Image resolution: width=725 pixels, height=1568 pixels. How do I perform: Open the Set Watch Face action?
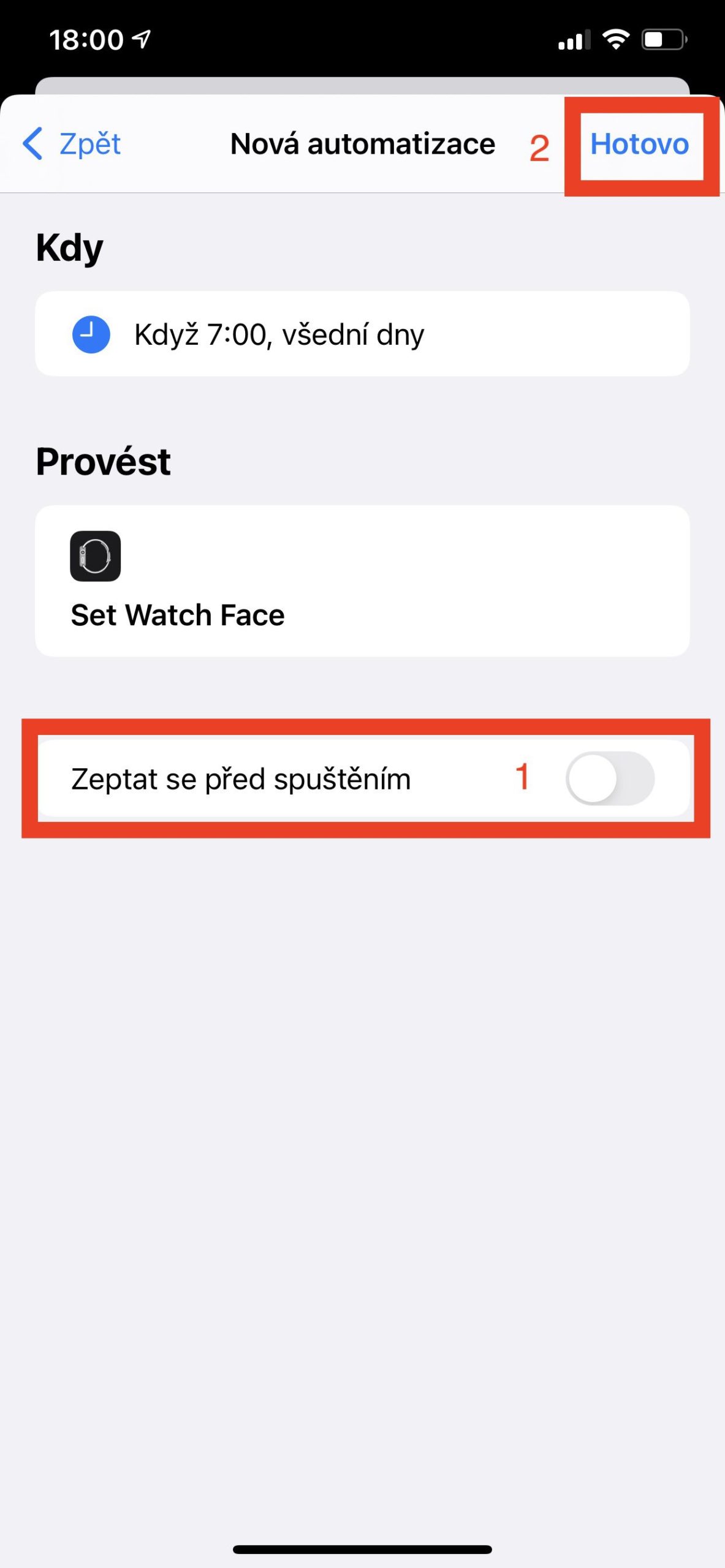click(x=362, y=581)
